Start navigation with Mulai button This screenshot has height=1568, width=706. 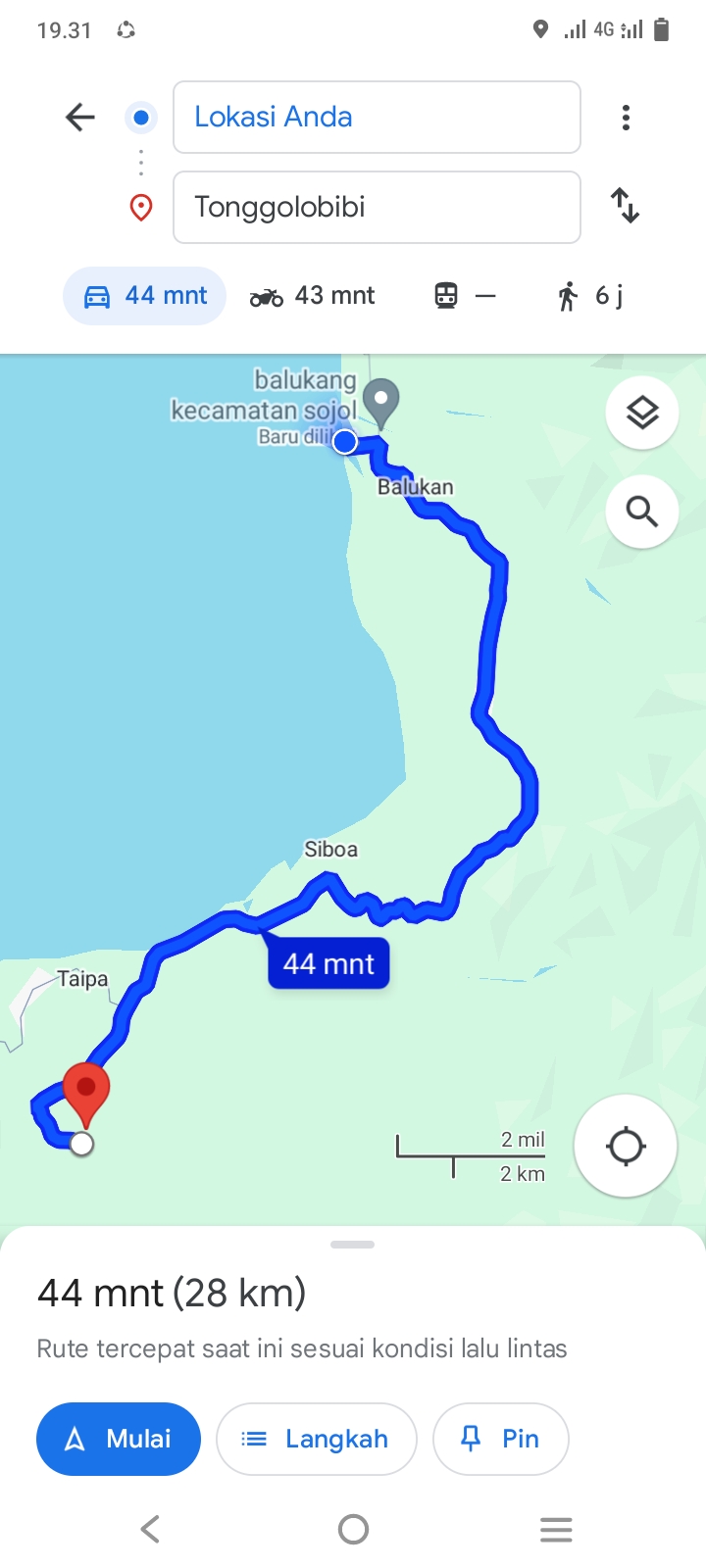119,1439
